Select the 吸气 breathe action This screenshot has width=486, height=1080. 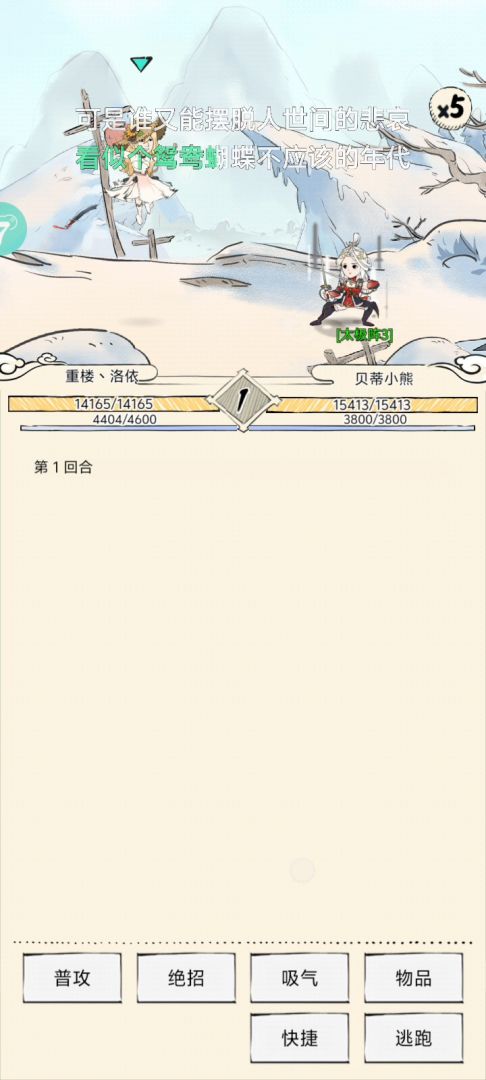click(x=299, y=977)
